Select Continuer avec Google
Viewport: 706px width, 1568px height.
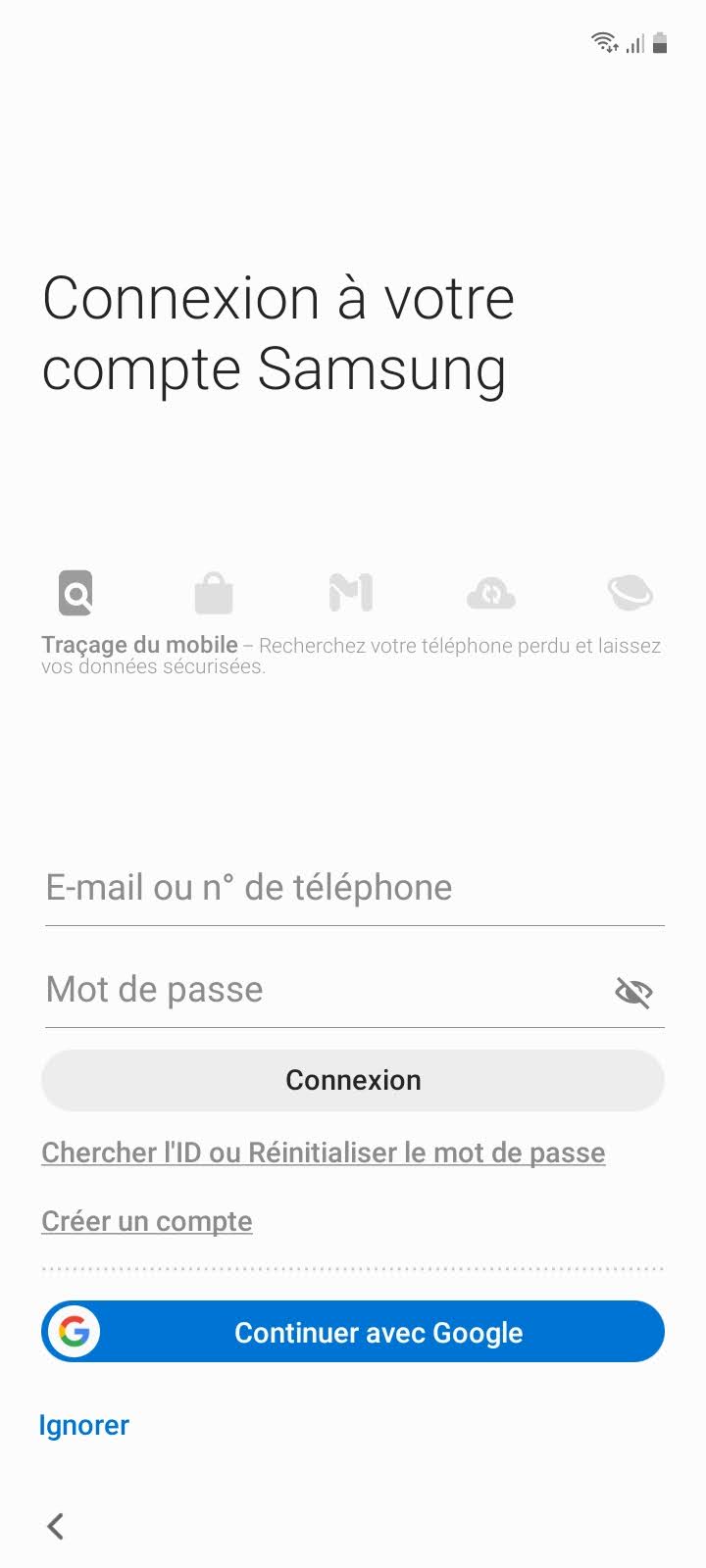coord(353,1332)
